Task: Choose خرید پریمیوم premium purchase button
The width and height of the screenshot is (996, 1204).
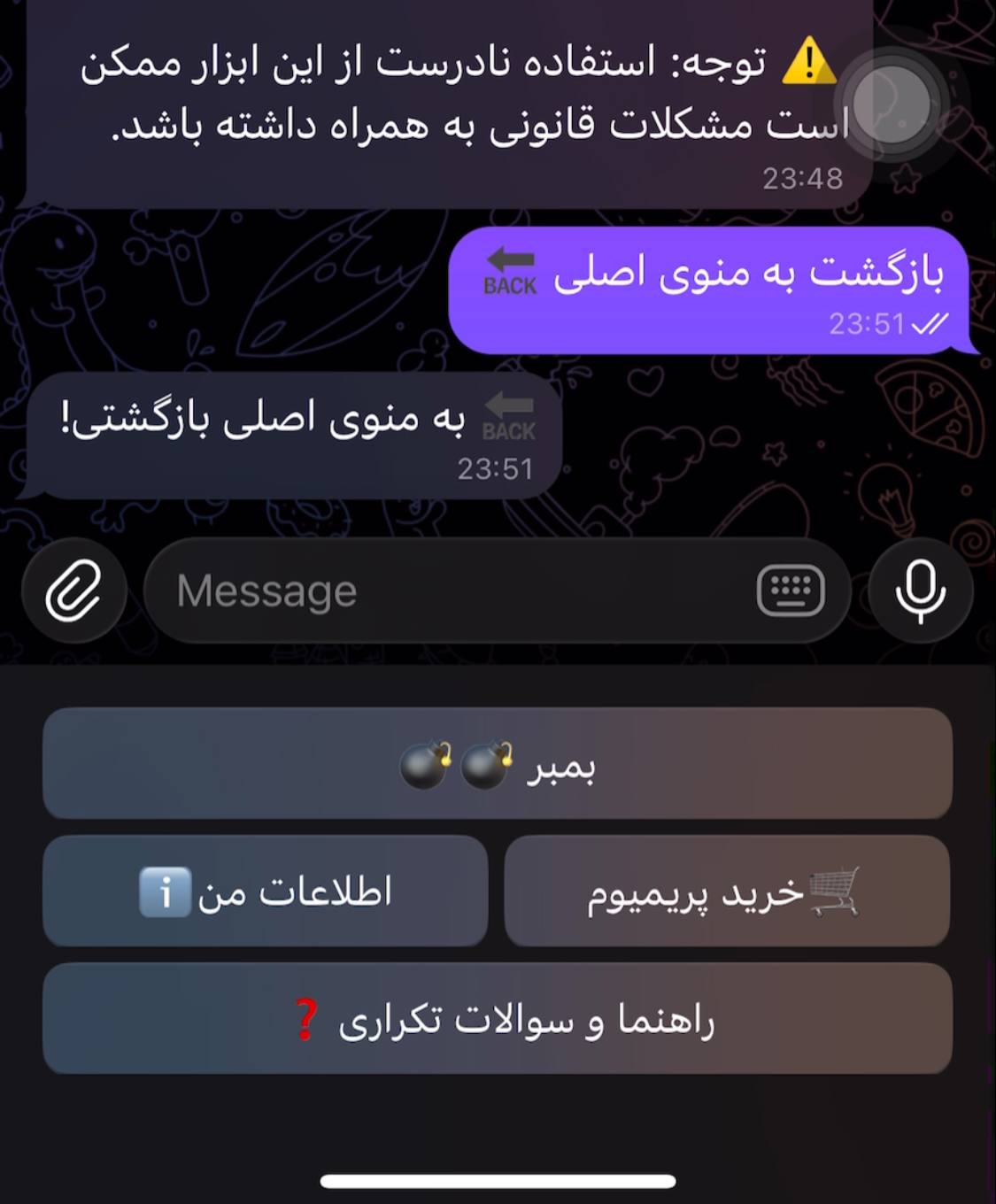Action: [x=727, y=891]
